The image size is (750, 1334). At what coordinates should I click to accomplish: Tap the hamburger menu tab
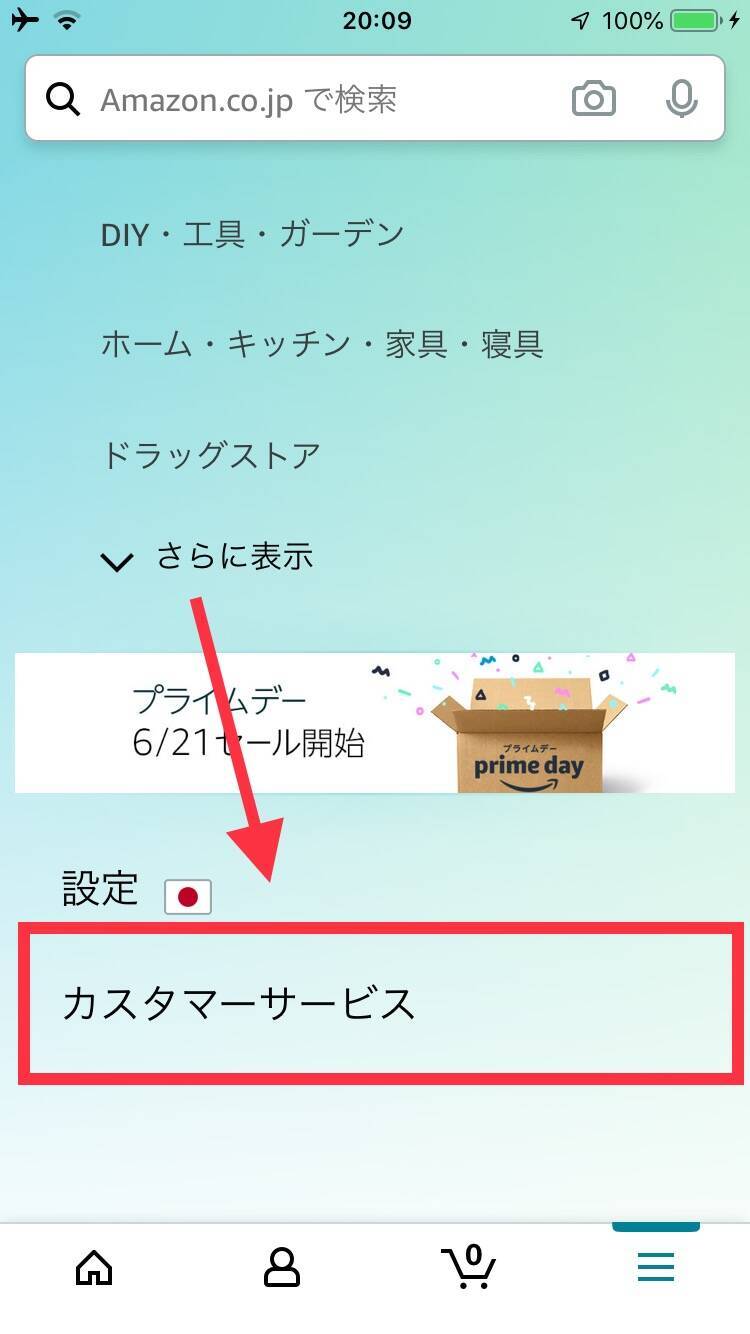coord(656,1268)
